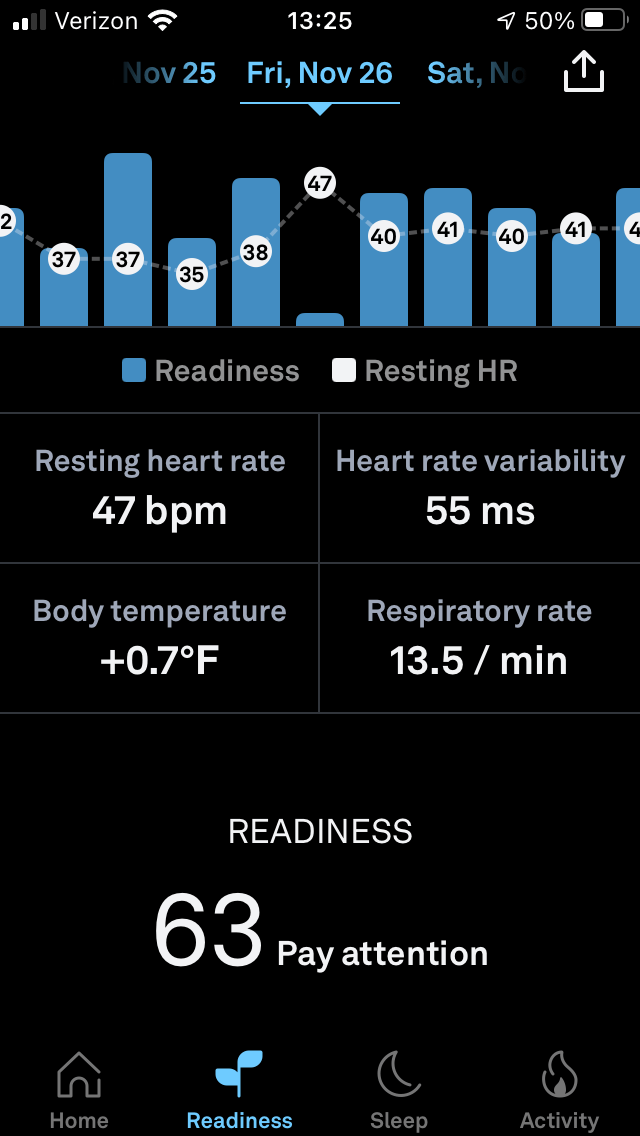Viewport: 640px width, 1136px height.
Task: Select the Sat date tab
Action: (475, 73)
